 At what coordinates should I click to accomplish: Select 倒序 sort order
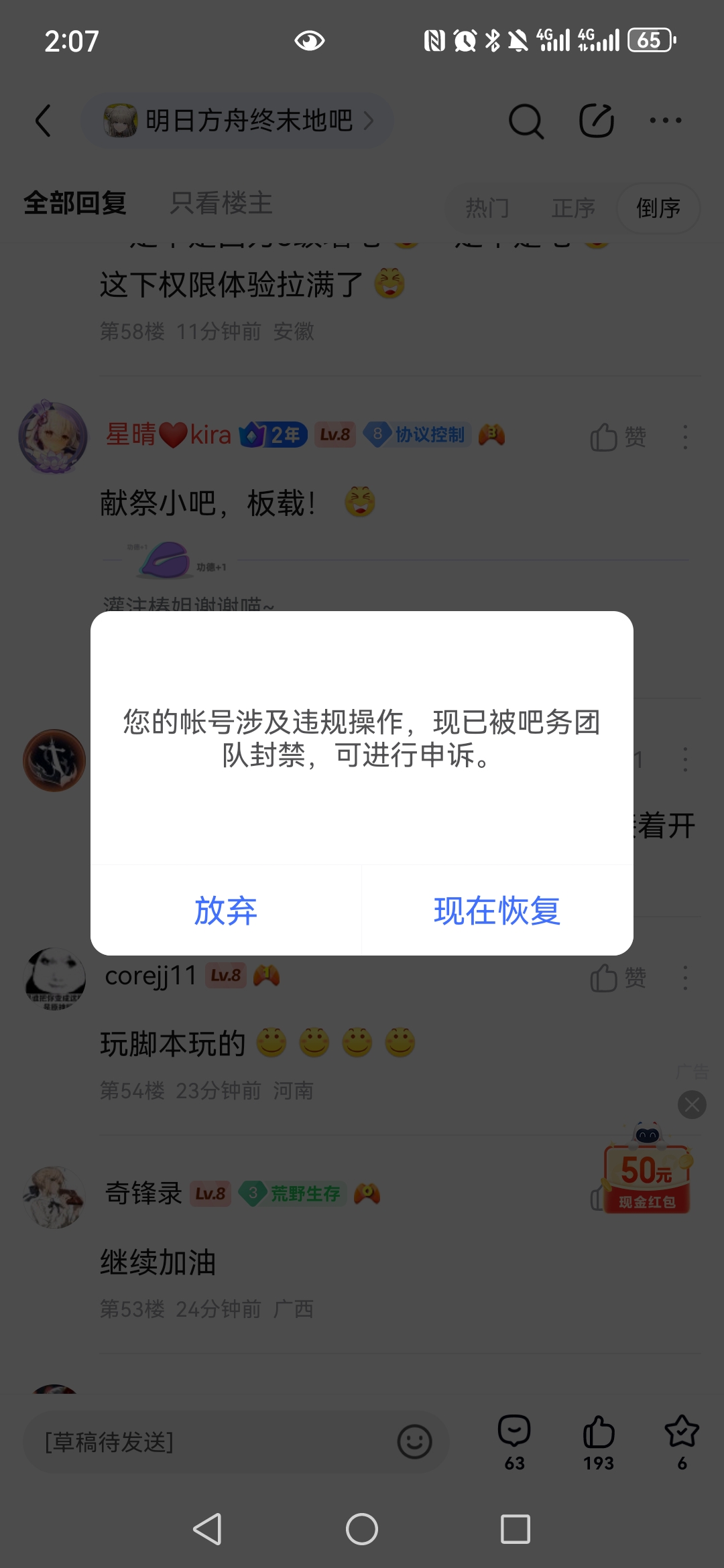[658, 208]
